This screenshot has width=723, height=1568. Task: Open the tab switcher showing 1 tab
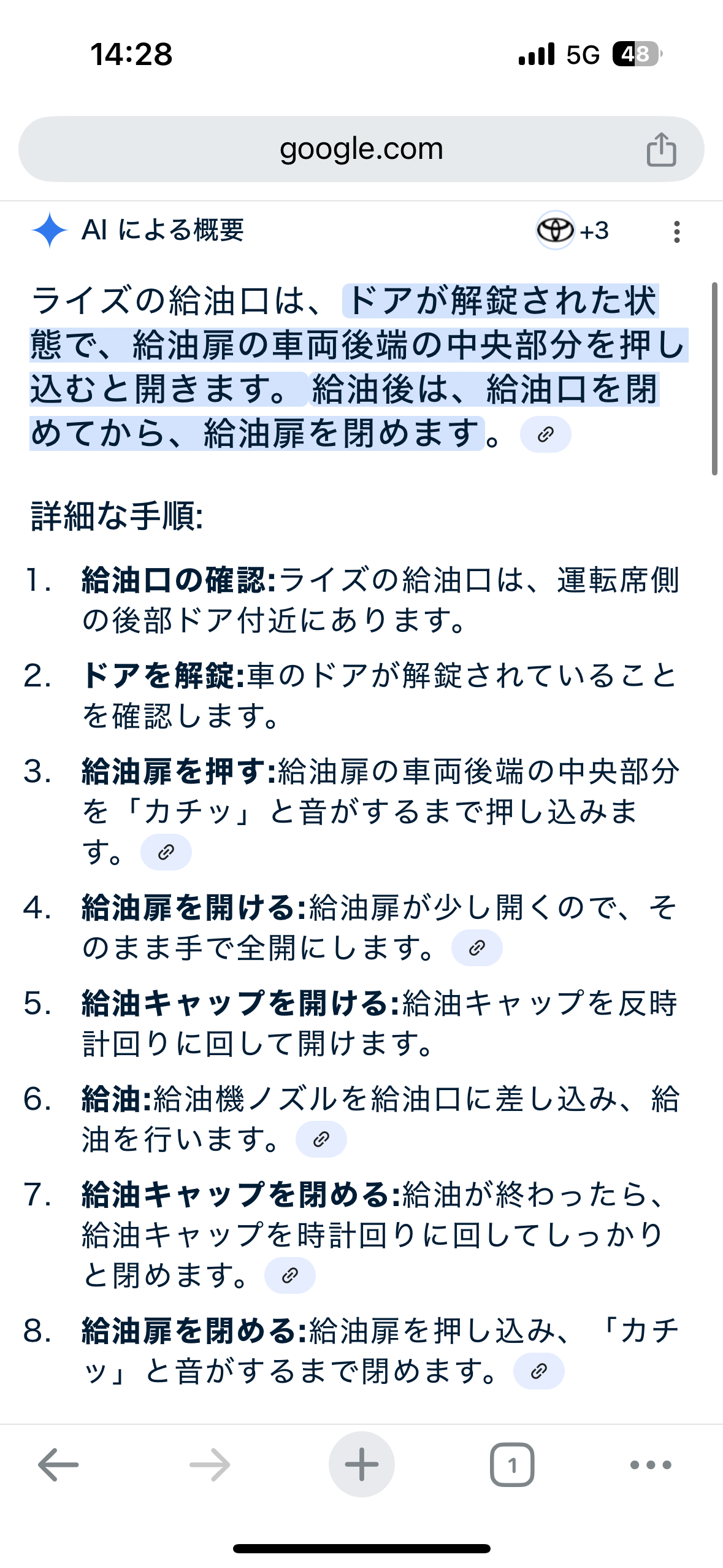pos(512,1465)
